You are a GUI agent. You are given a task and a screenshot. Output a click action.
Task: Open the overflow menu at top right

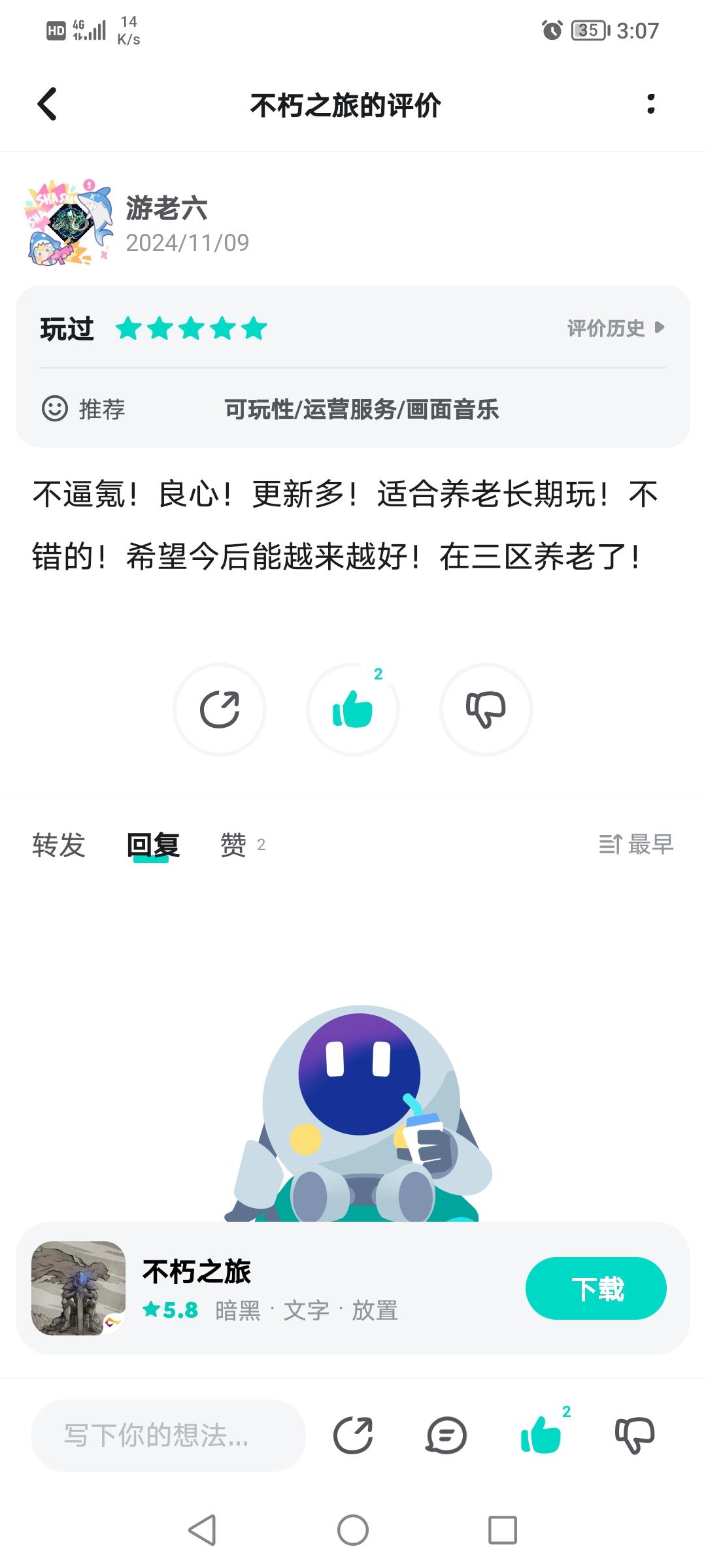pos(650,104)
